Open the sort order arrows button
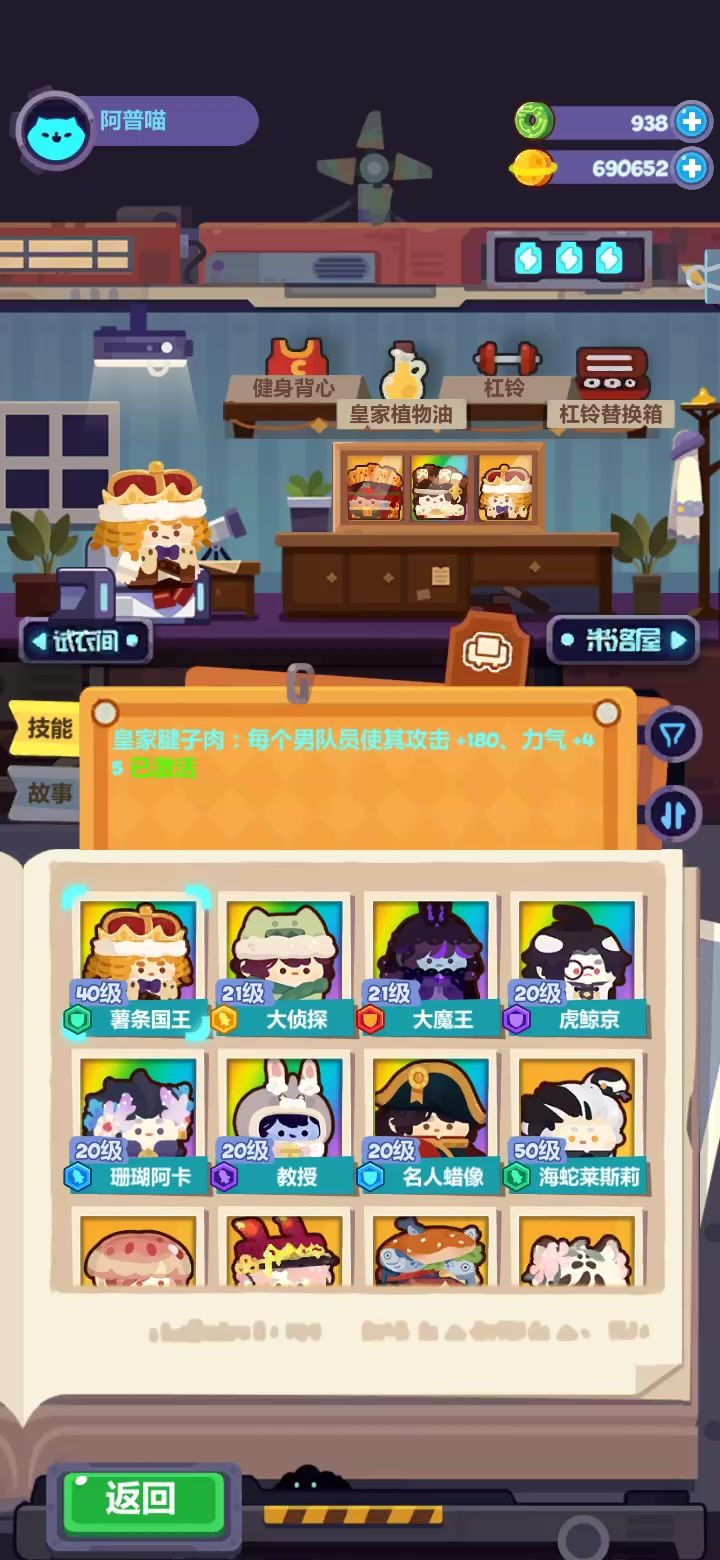This screenshot has height=1560, width=720. [x=673, y=814]
